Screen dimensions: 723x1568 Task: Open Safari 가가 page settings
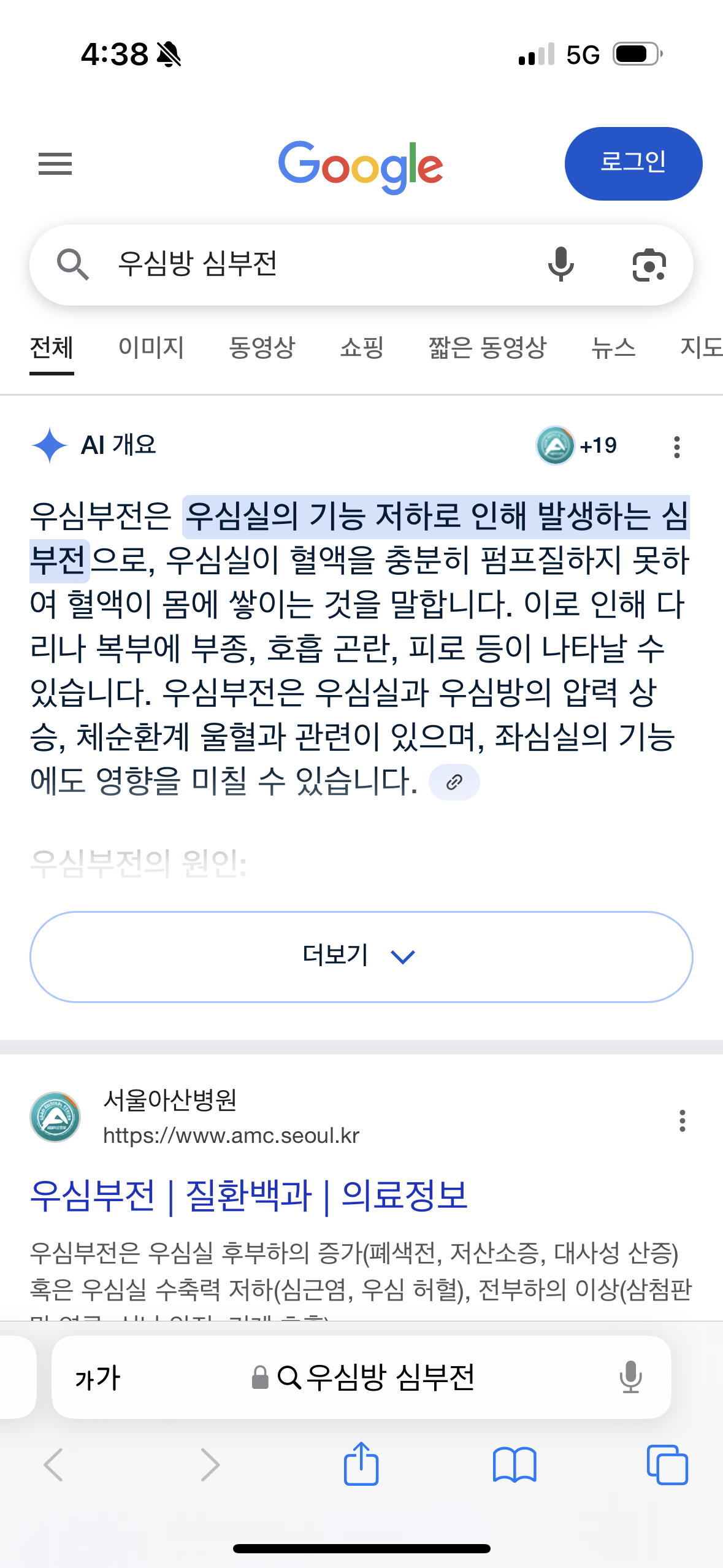tap(98, 1378)
